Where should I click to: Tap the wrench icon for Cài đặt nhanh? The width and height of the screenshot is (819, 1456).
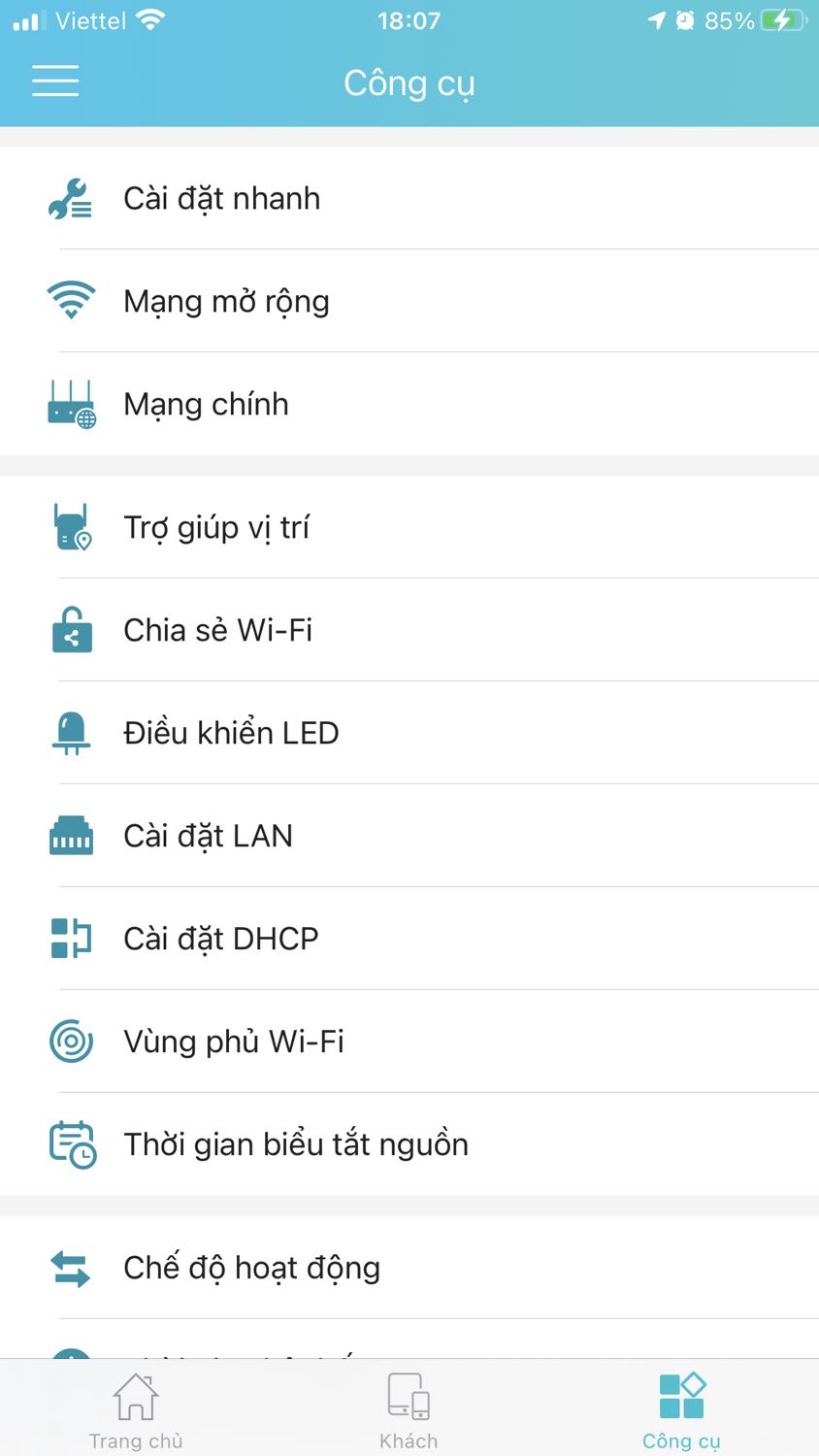click(69, 198)
